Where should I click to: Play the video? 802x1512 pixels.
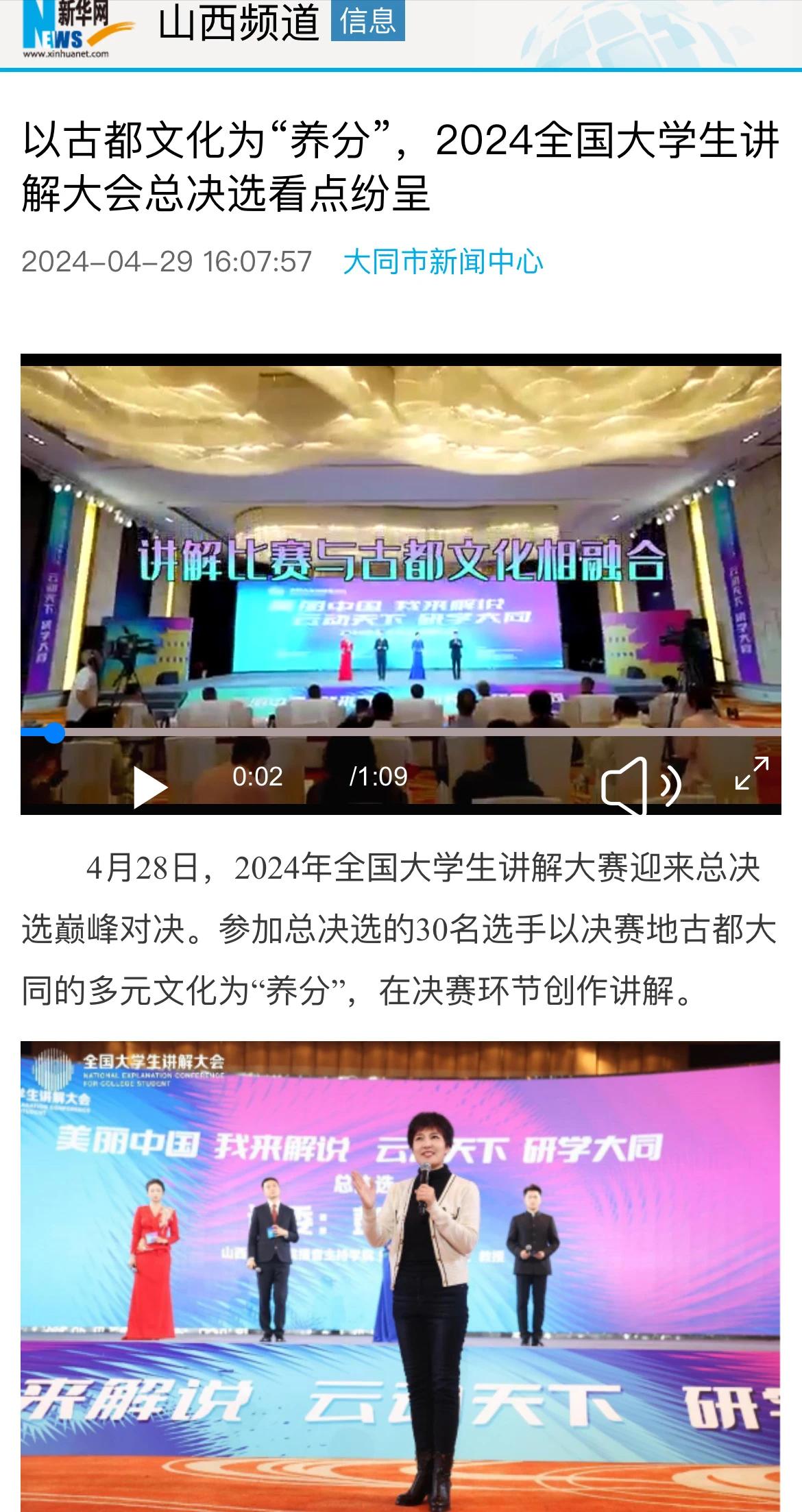[x=150, y=786]
